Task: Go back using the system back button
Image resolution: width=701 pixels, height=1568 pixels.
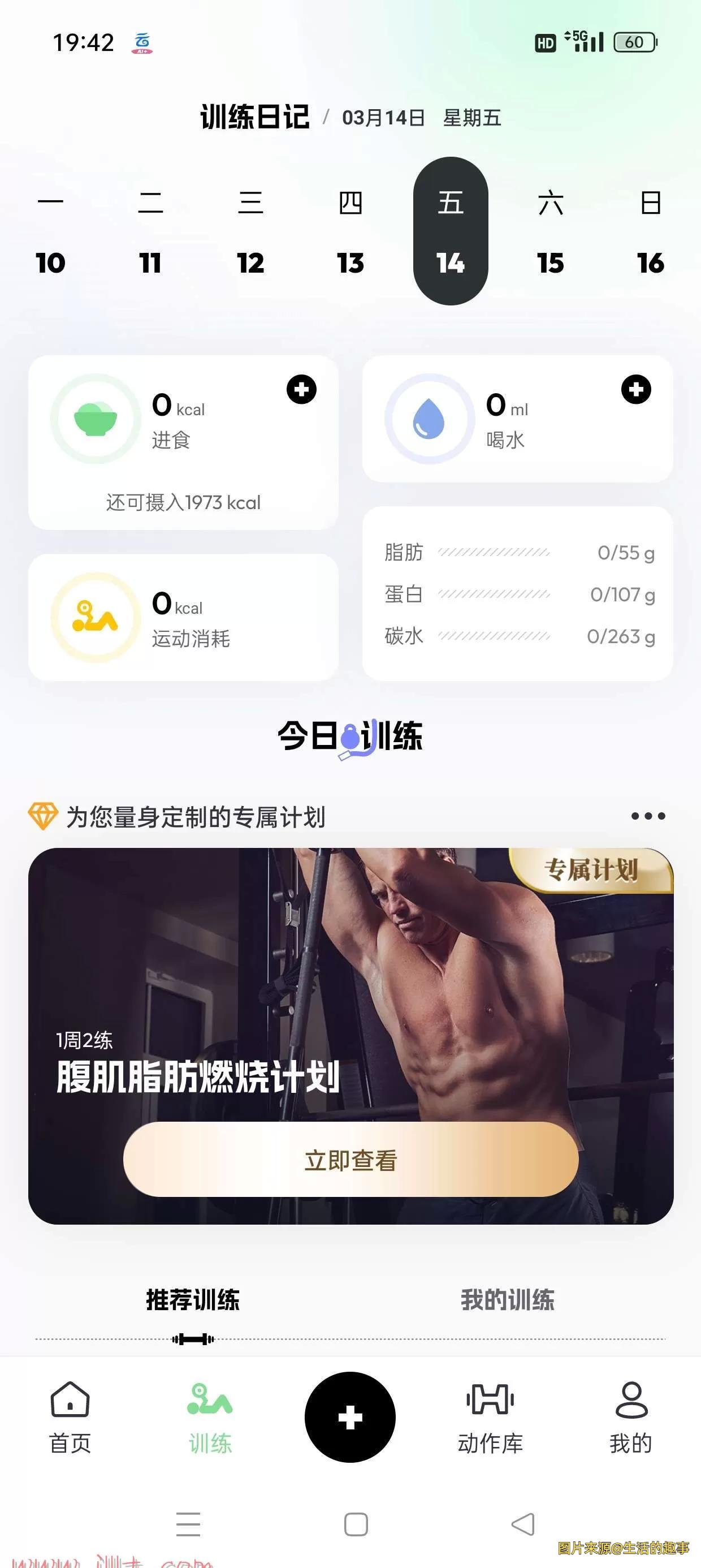Action: 523,1524
